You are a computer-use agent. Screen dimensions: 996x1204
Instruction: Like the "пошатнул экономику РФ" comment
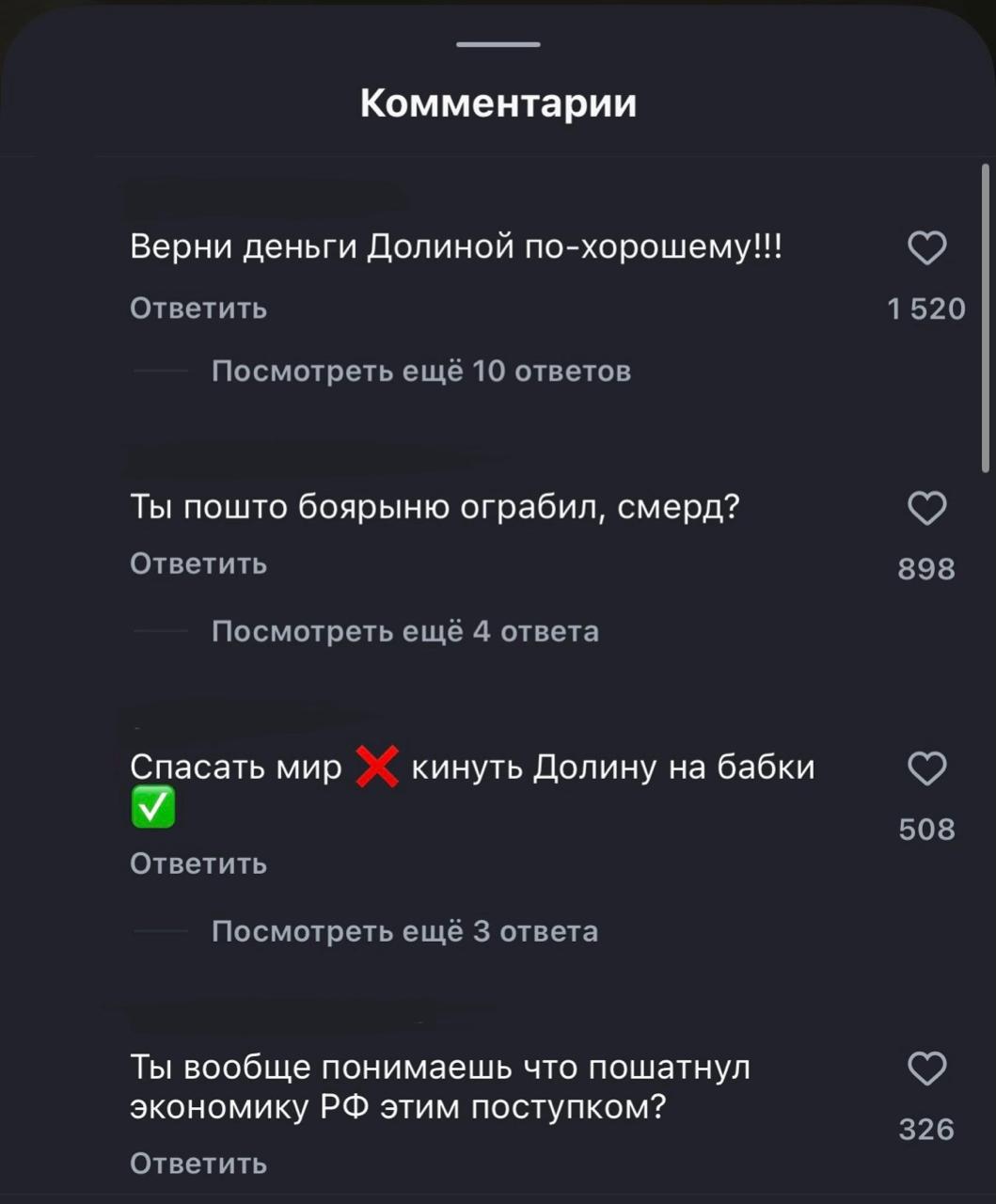click(x=926, y=1069)
